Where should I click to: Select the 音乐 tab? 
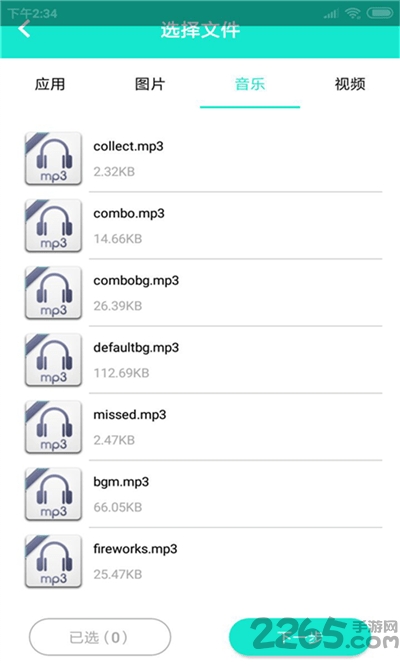[x=250, y=84]
